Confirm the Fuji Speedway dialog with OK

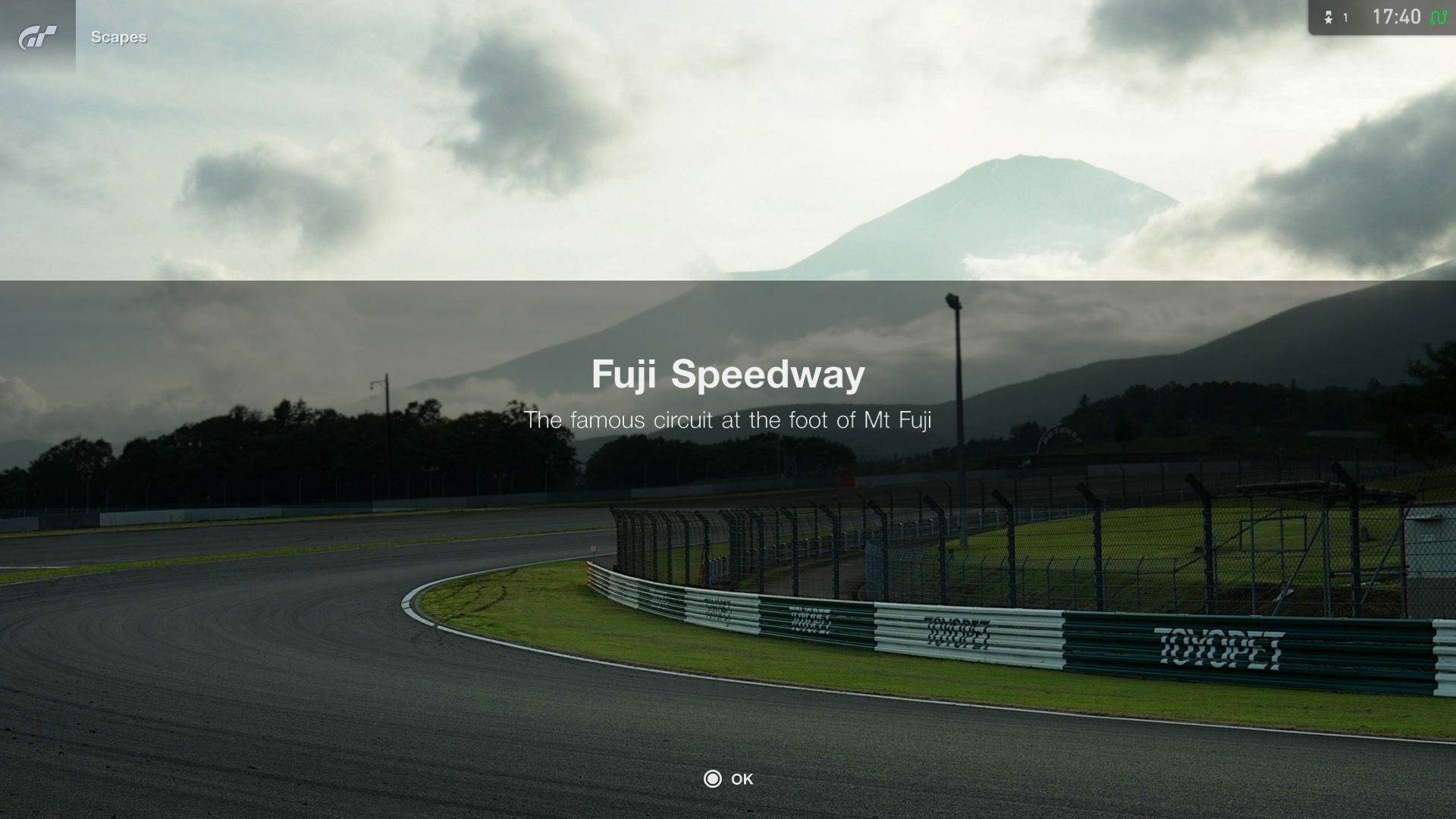point(728,779)
